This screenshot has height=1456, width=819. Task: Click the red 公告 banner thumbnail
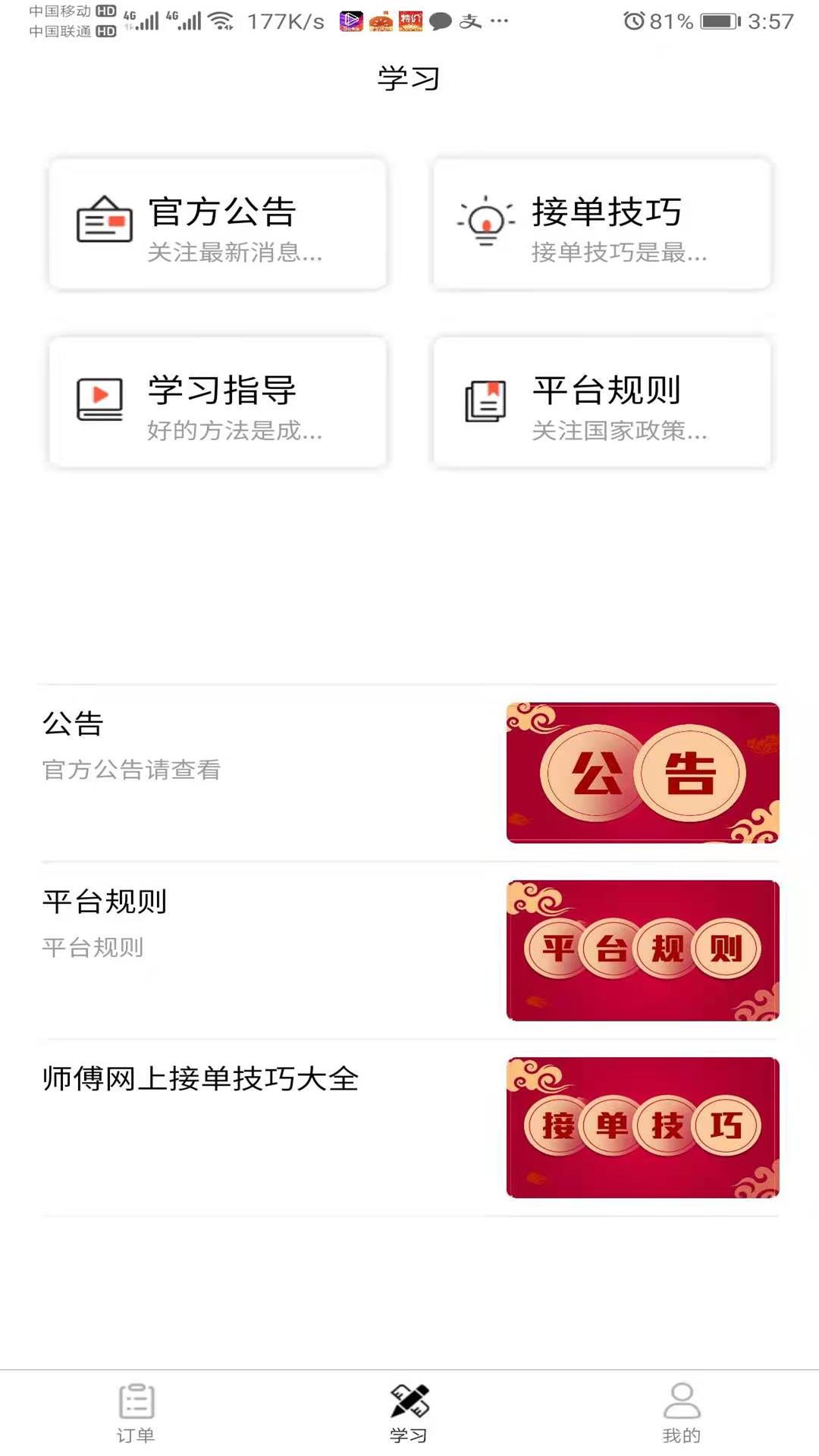click(642, 772)
